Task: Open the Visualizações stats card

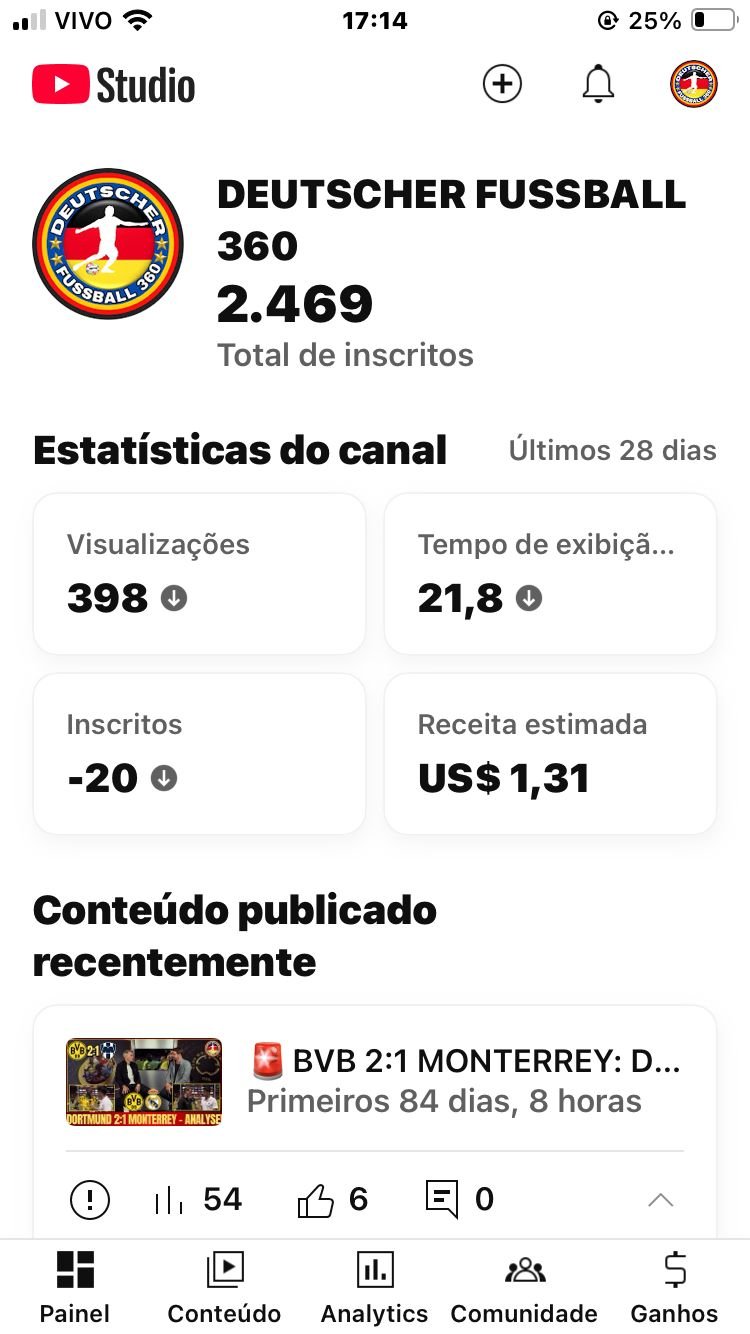Action: point(200,574)
